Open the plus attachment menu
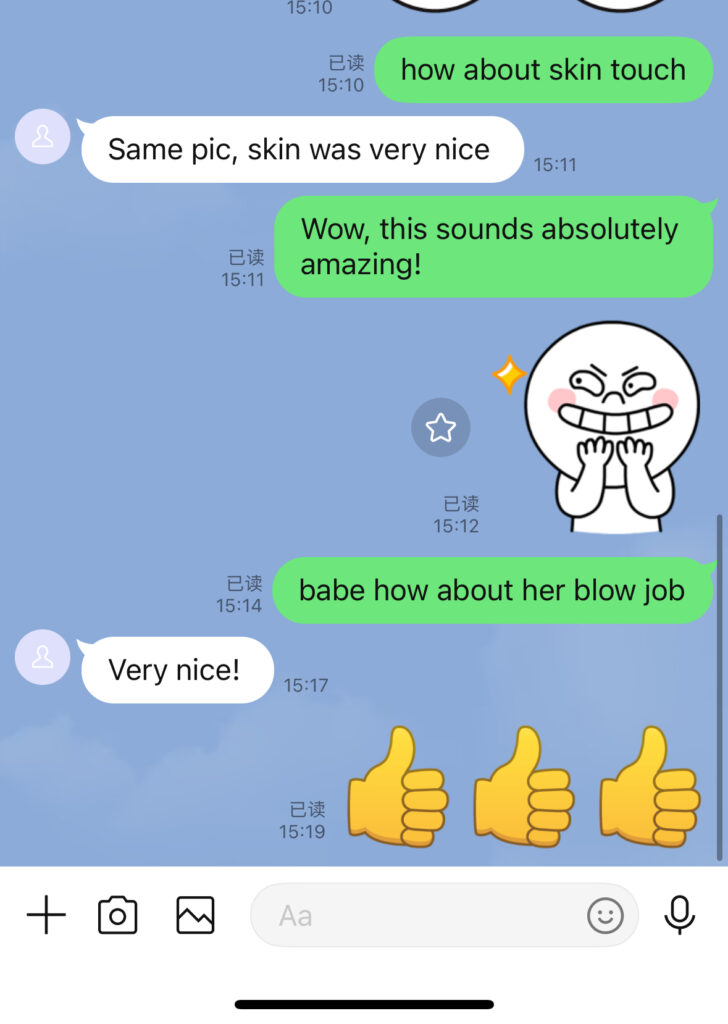728x1024 pixels. [x=46, y=915]
